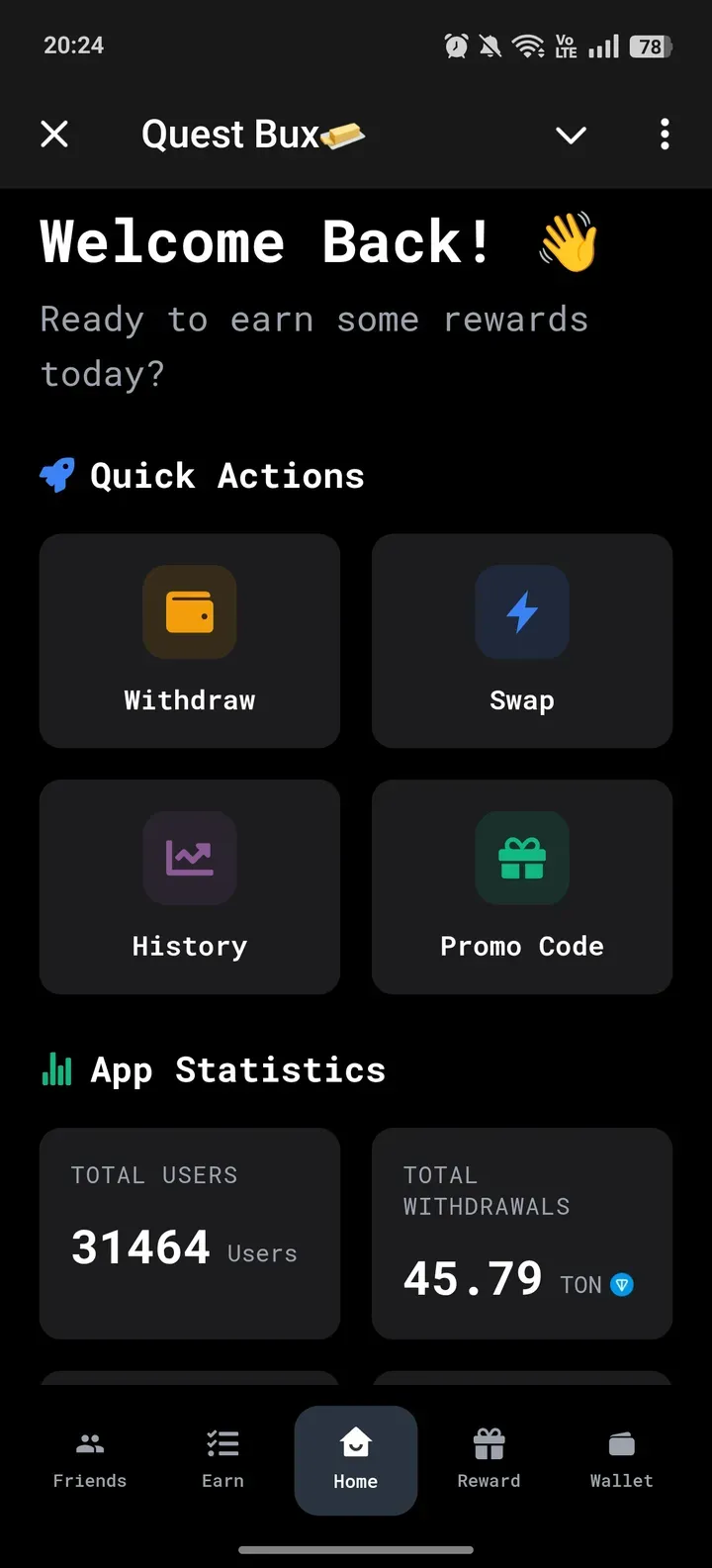Tap the Total Users statistics card
Image resolution: width=712 pixels, height=1568 pixels.
point(189,1234)
